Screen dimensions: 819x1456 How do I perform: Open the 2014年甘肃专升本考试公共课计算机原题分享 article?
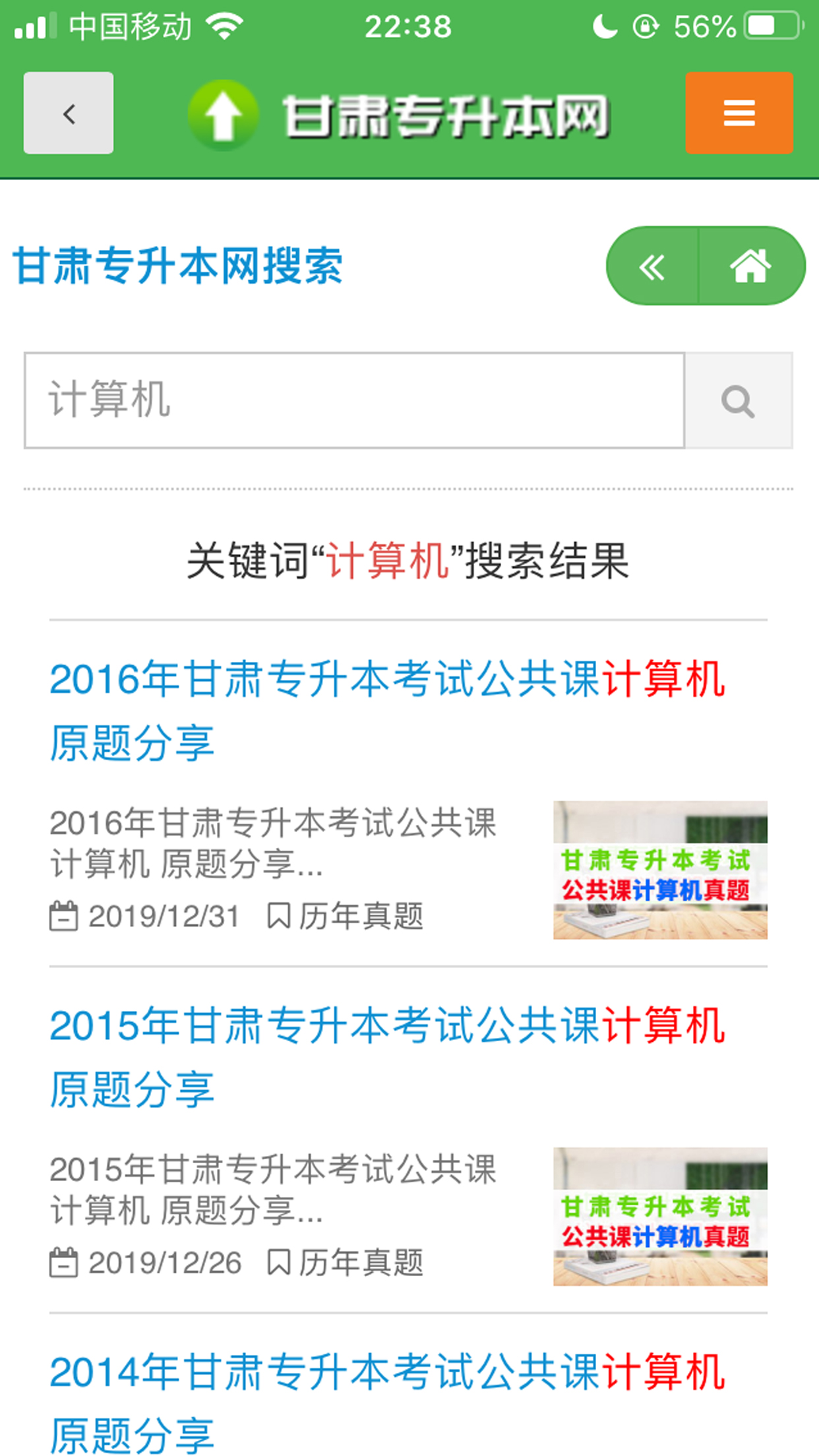point(387,1405)
